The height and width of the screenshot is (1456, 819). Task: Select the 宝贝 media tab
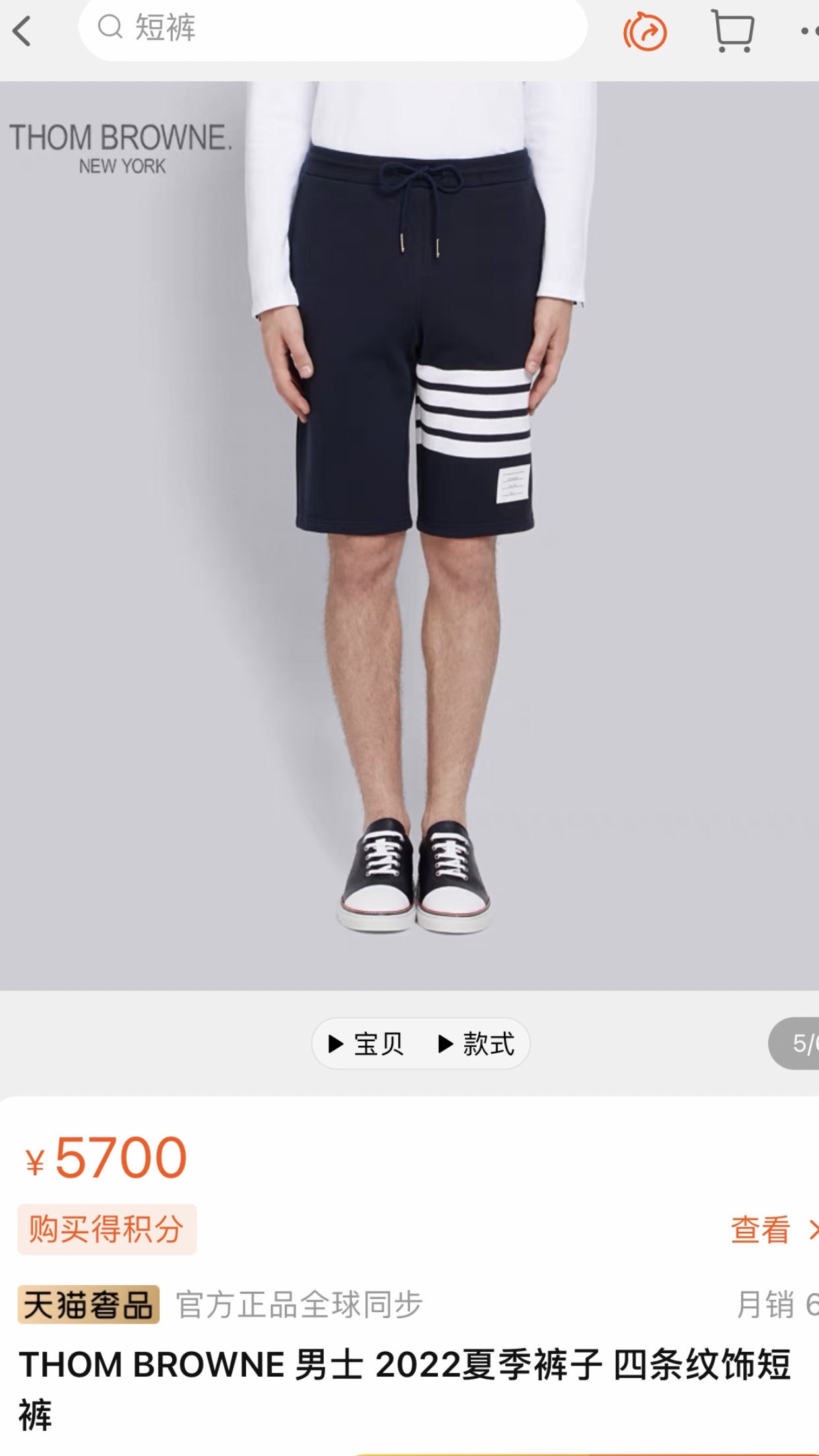coord(367,1044)
